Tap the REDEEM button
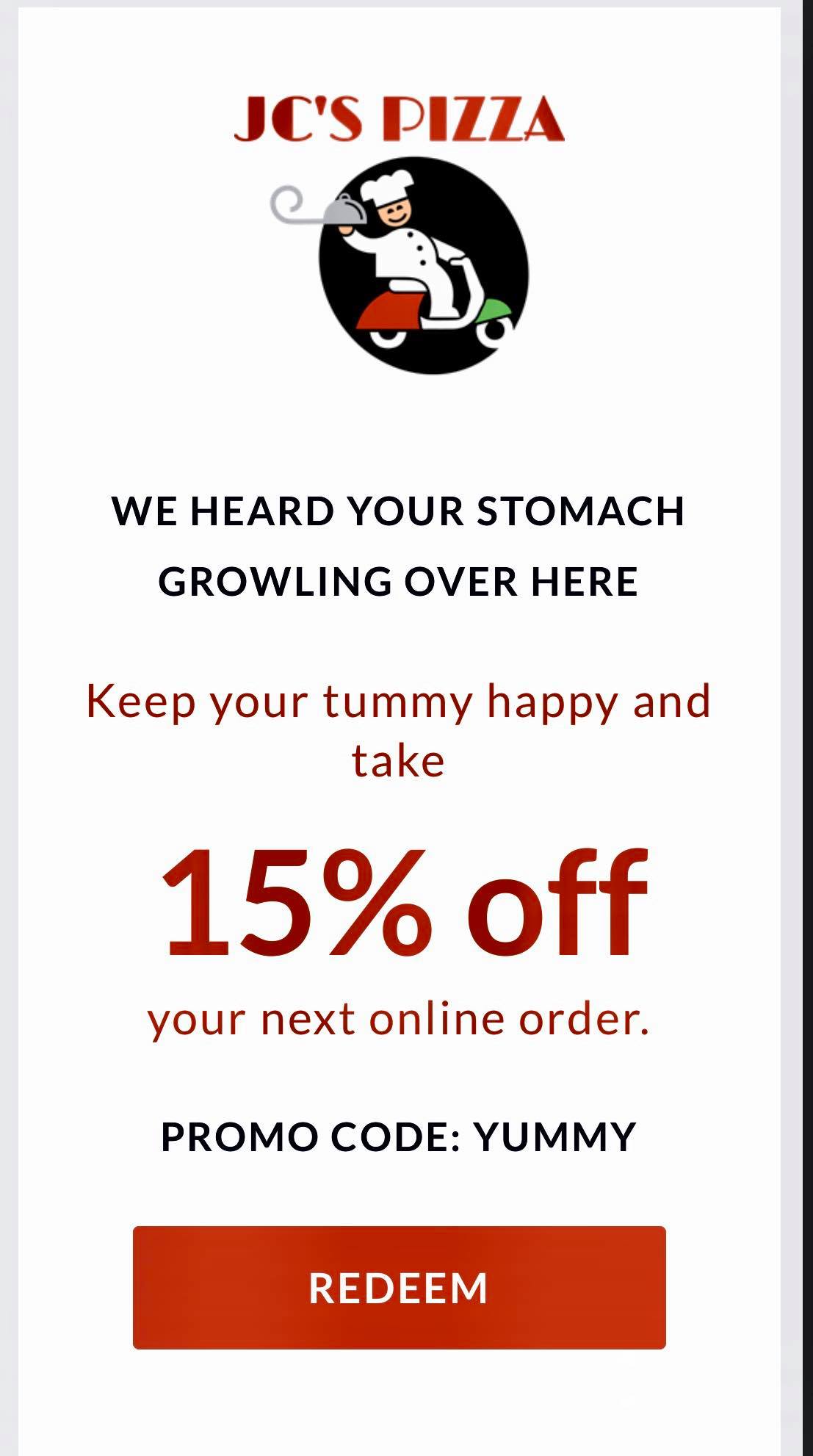 tap(399, 1287)
